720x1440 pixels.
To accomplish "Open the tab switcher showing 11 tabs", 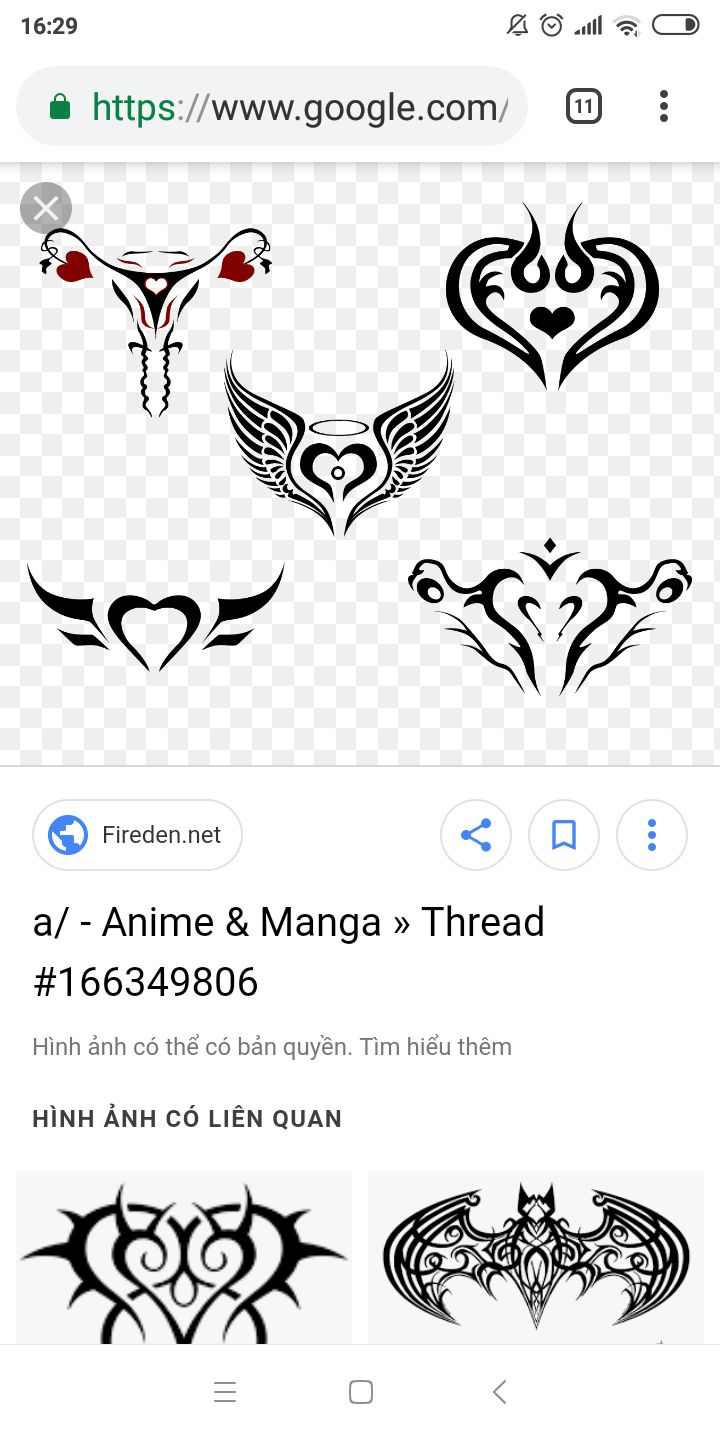I will tap(584, 106).
